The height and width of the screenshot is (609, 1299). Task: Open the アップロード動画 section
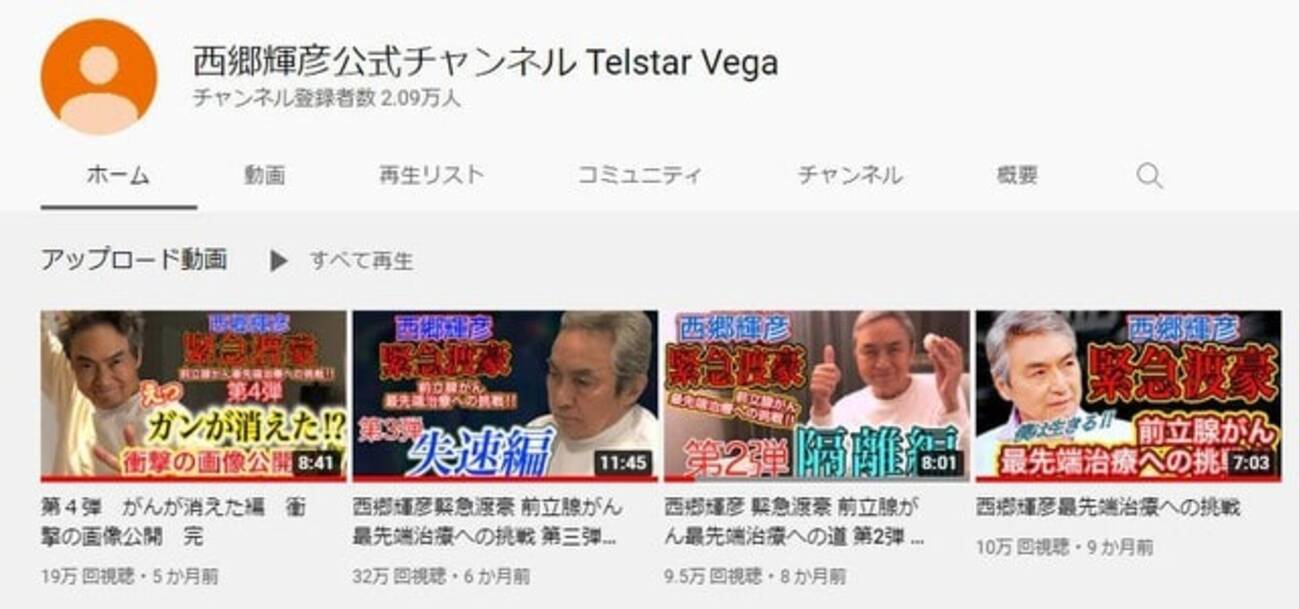coord(134,260)
